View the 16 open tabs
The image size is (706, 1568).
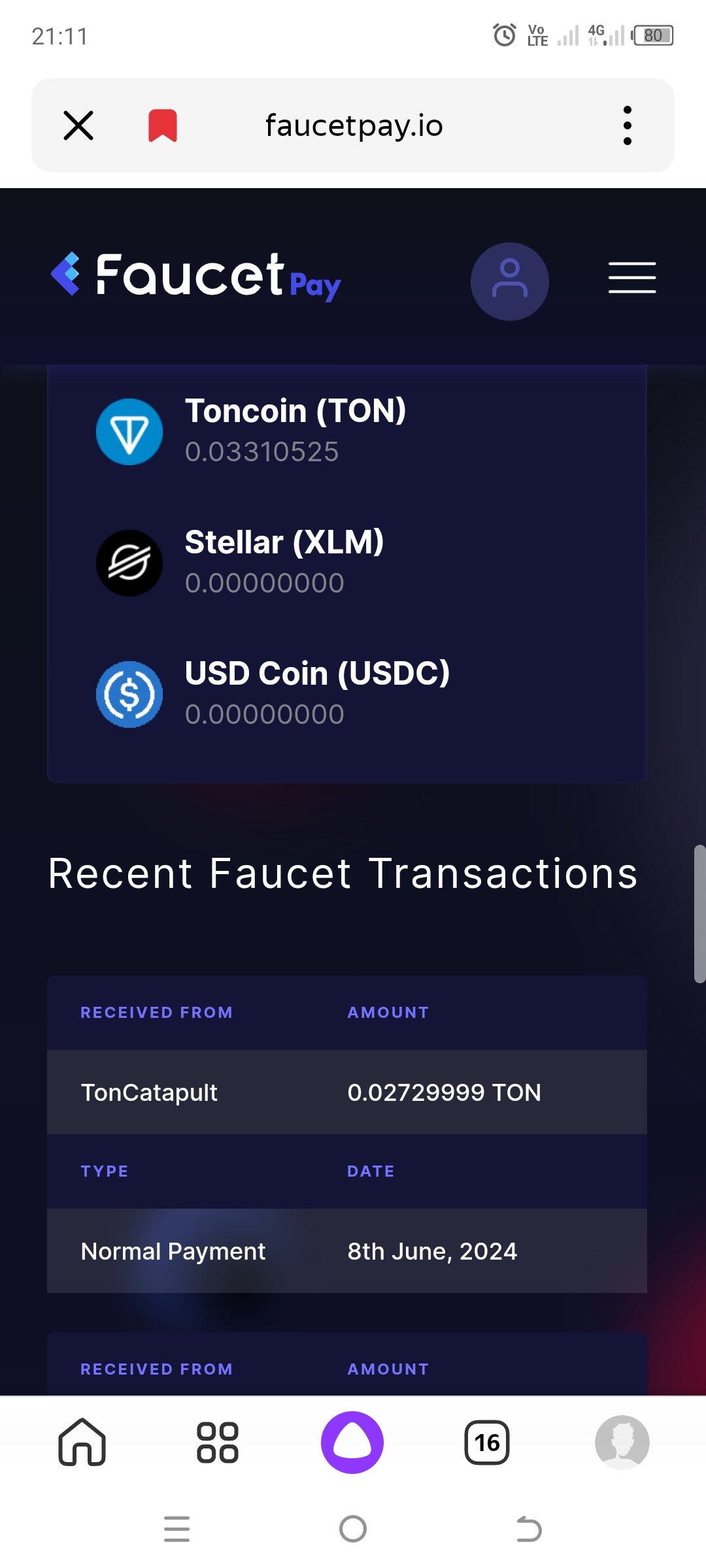[487, 1442]
